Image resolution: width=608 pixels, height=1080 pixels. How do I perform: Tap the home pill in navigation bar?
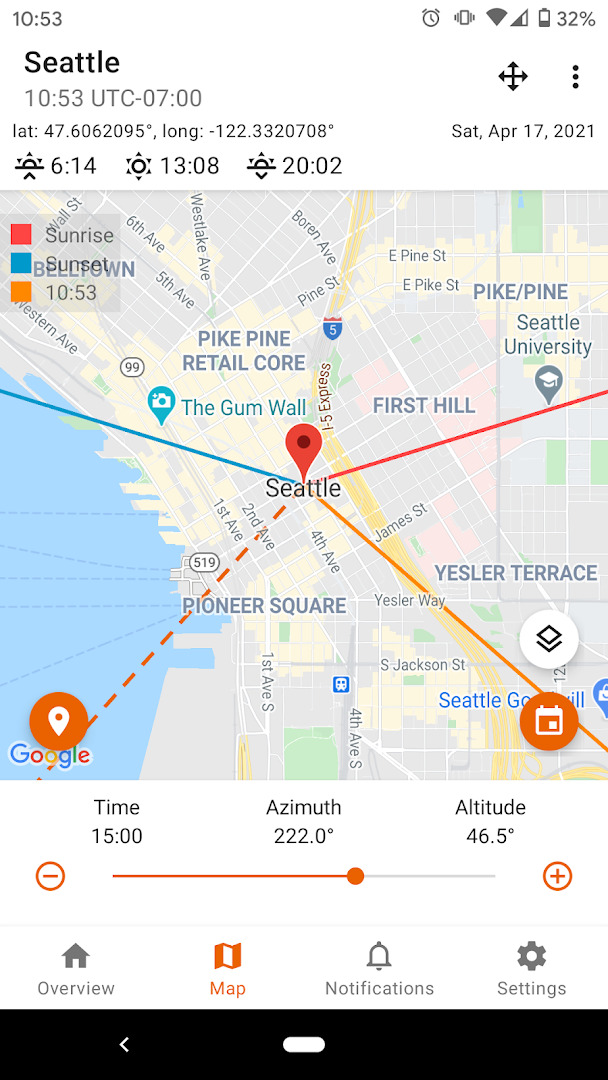click(304, 1044)
